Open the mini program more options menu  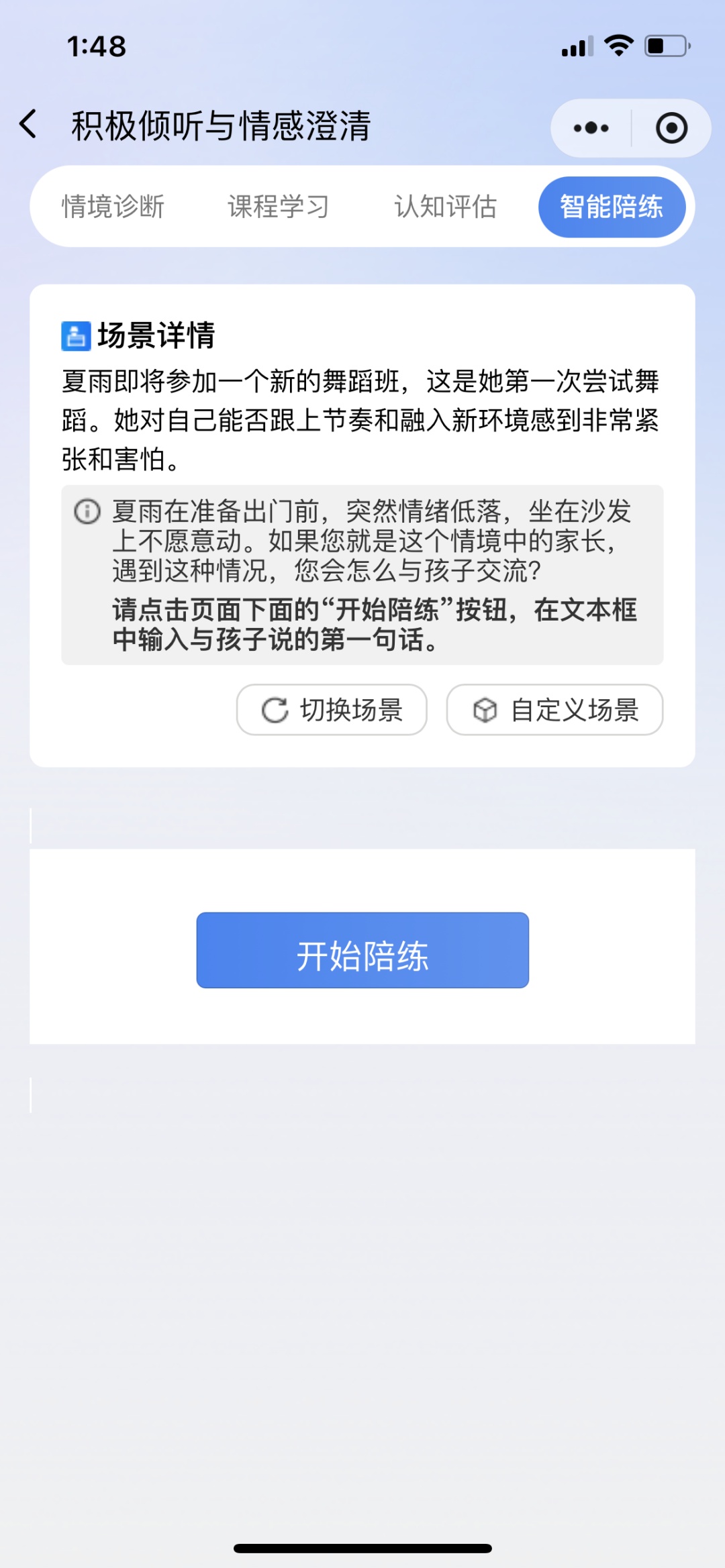(x=591, y=128)
